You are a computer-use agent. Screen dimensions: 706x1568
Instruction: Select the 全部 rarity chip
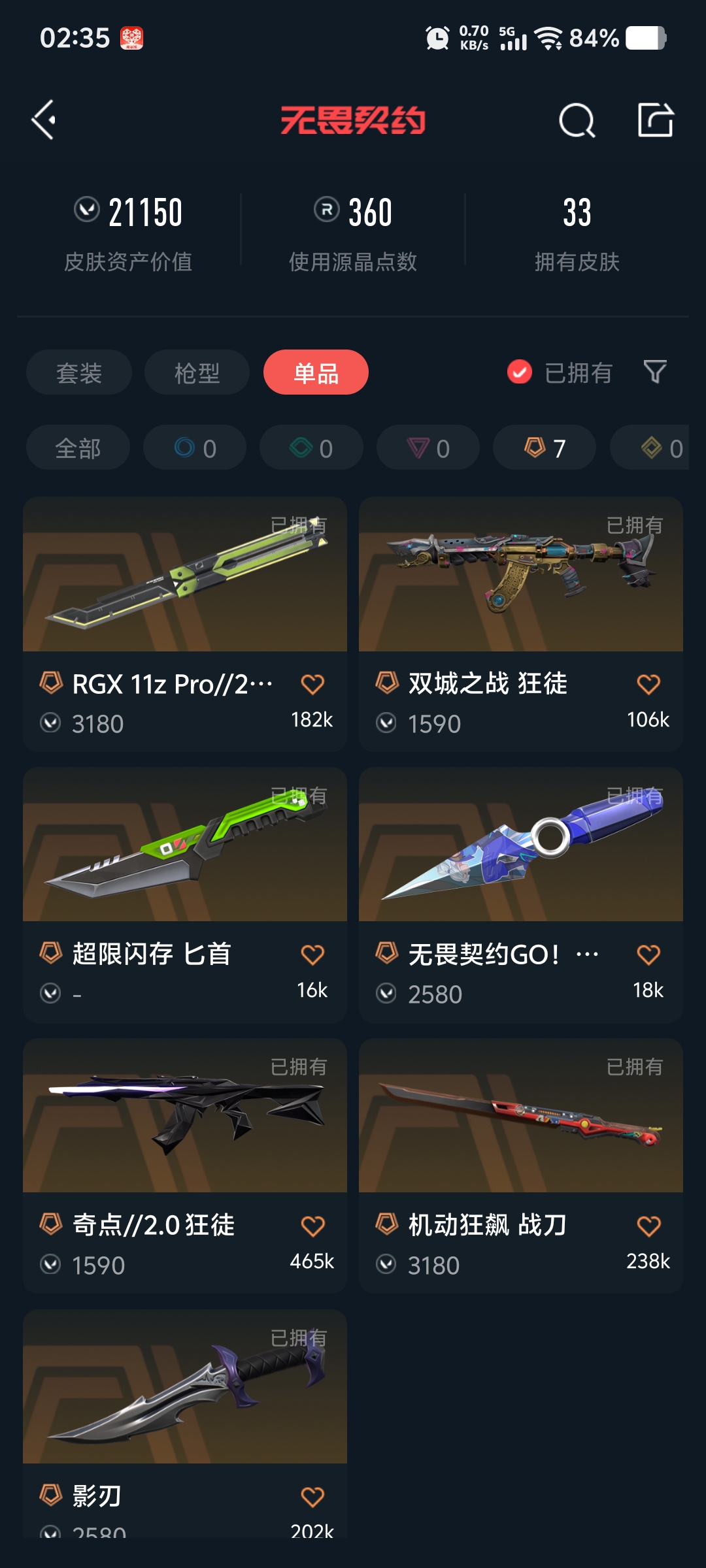tap(78, 448)
